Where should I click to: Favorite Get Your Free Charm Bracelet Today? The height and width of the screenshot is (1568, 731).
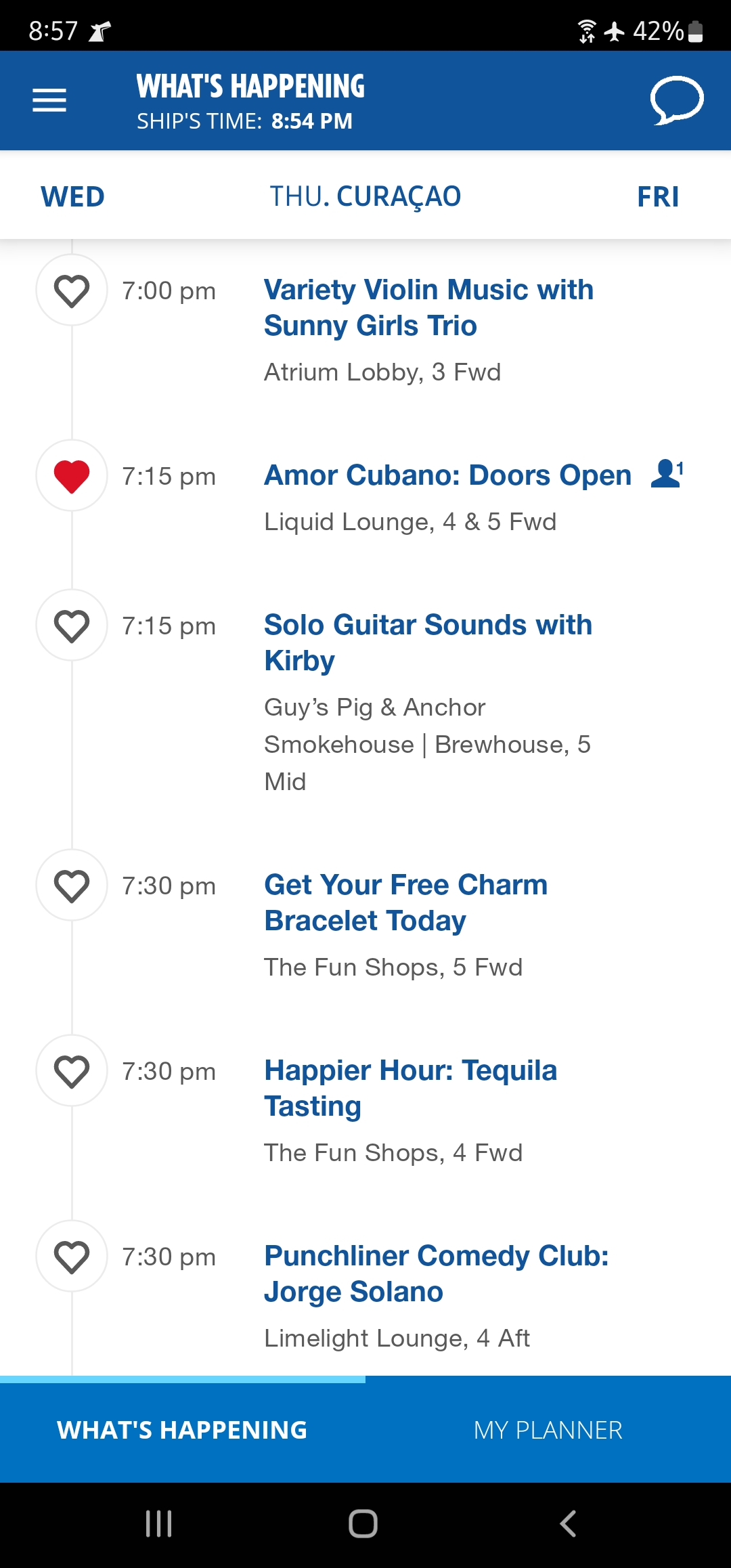[x=72, y=885]
